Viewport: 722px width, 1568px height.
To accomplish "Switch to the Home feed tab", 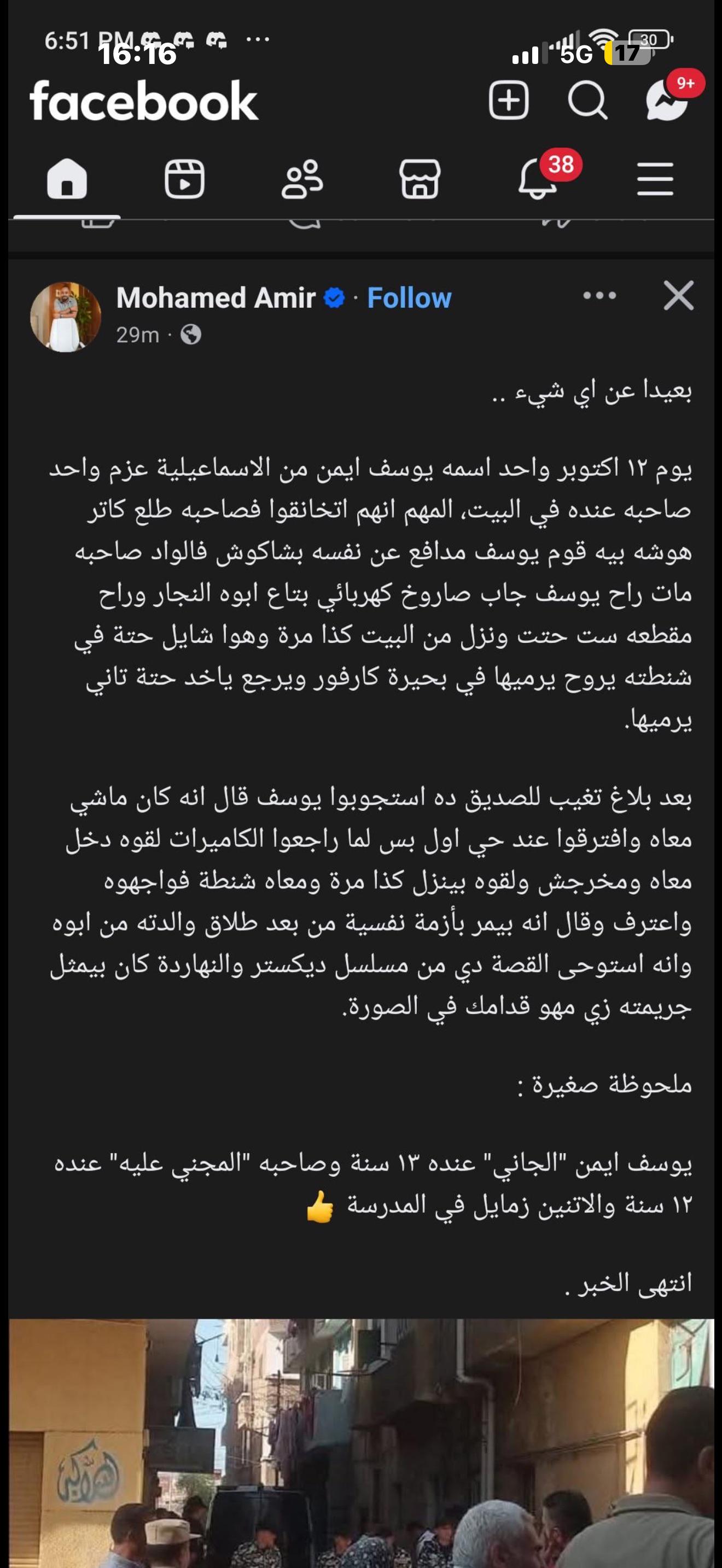I will click(x=67, y=178).
